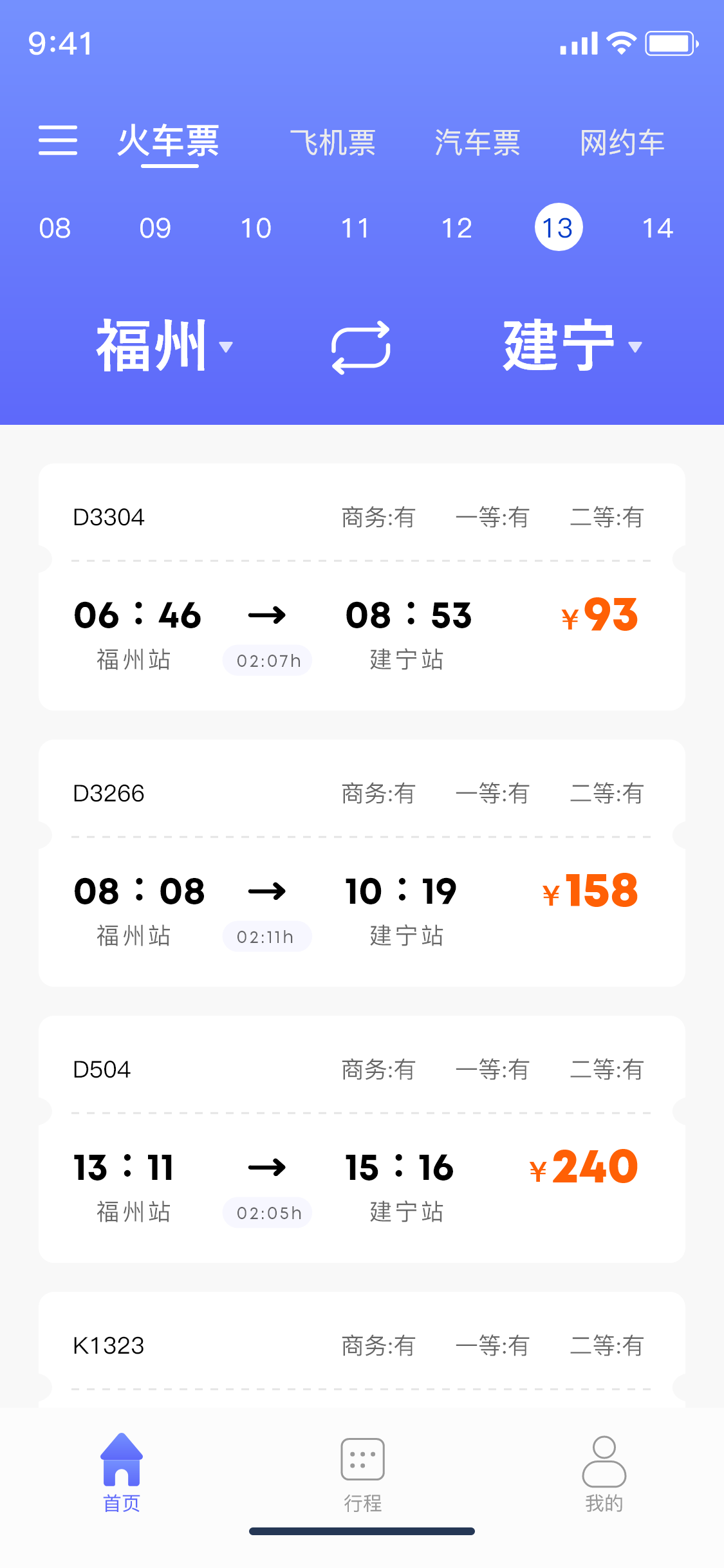Image resolution: width=724 pixels, height=1568 pixels.
Task: Switch to the 飞机票 tab
Action: pyautogui.click(x=333, y=142)
